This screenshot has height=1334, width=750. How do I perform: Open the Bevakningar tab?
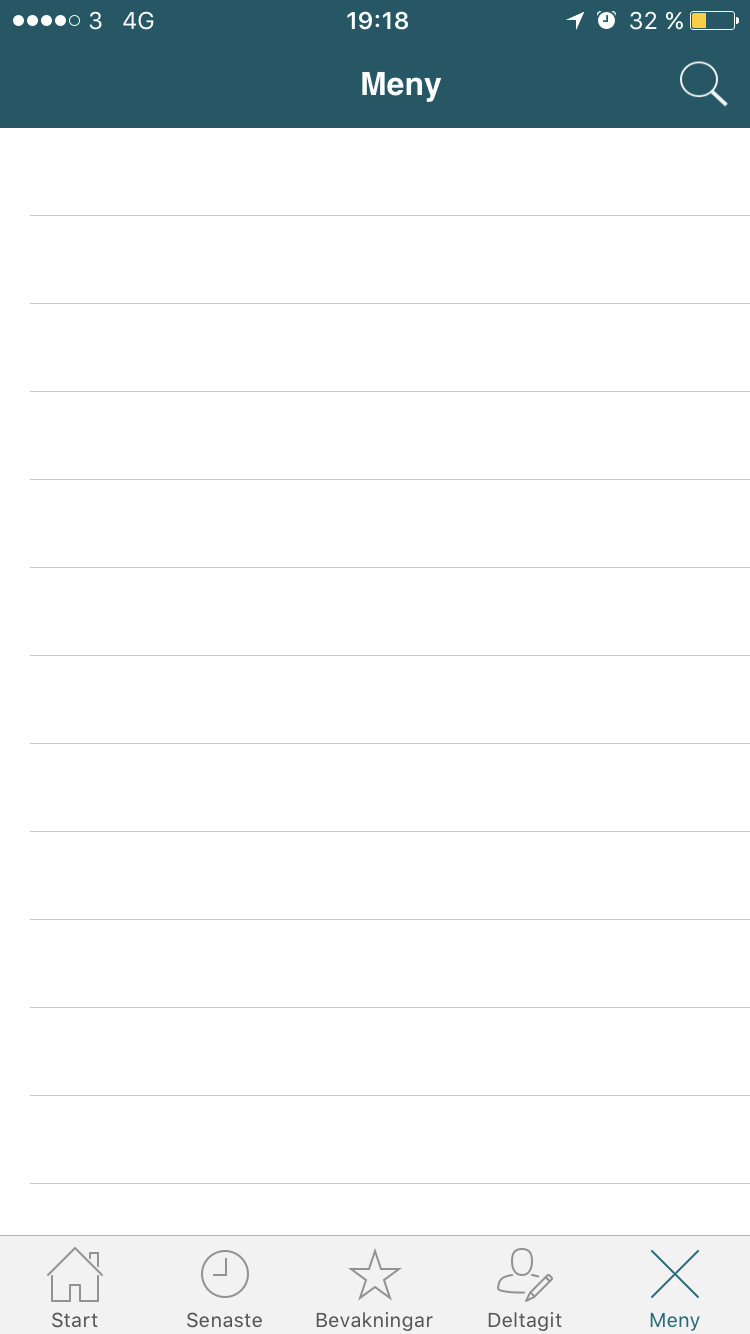pos(374,1287)
